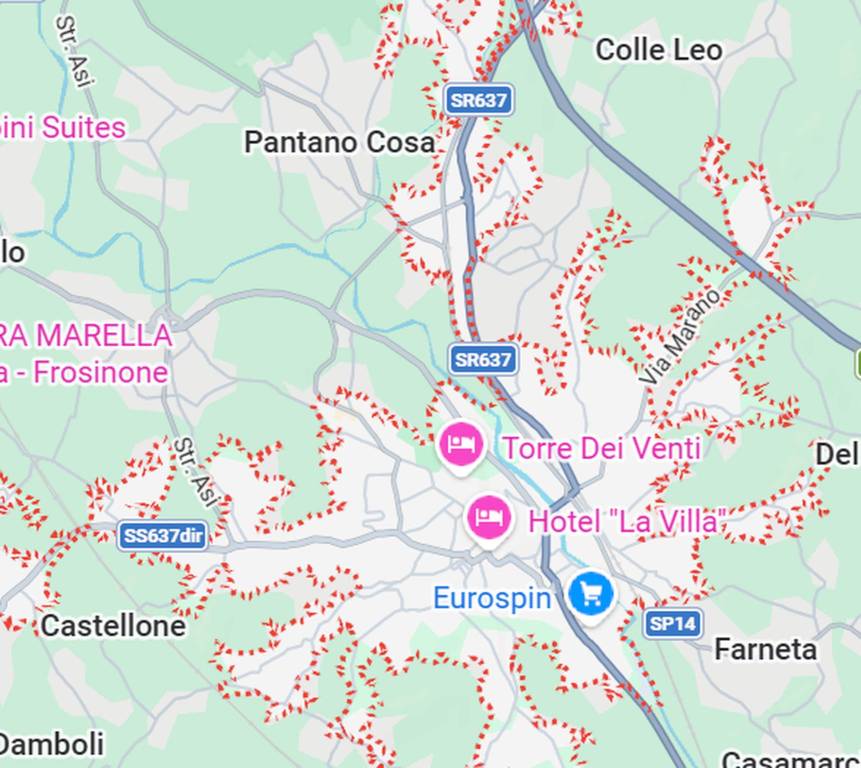Tap the Eurospin shopping cart marker
The image size is (861, 768).
point(591,594)
